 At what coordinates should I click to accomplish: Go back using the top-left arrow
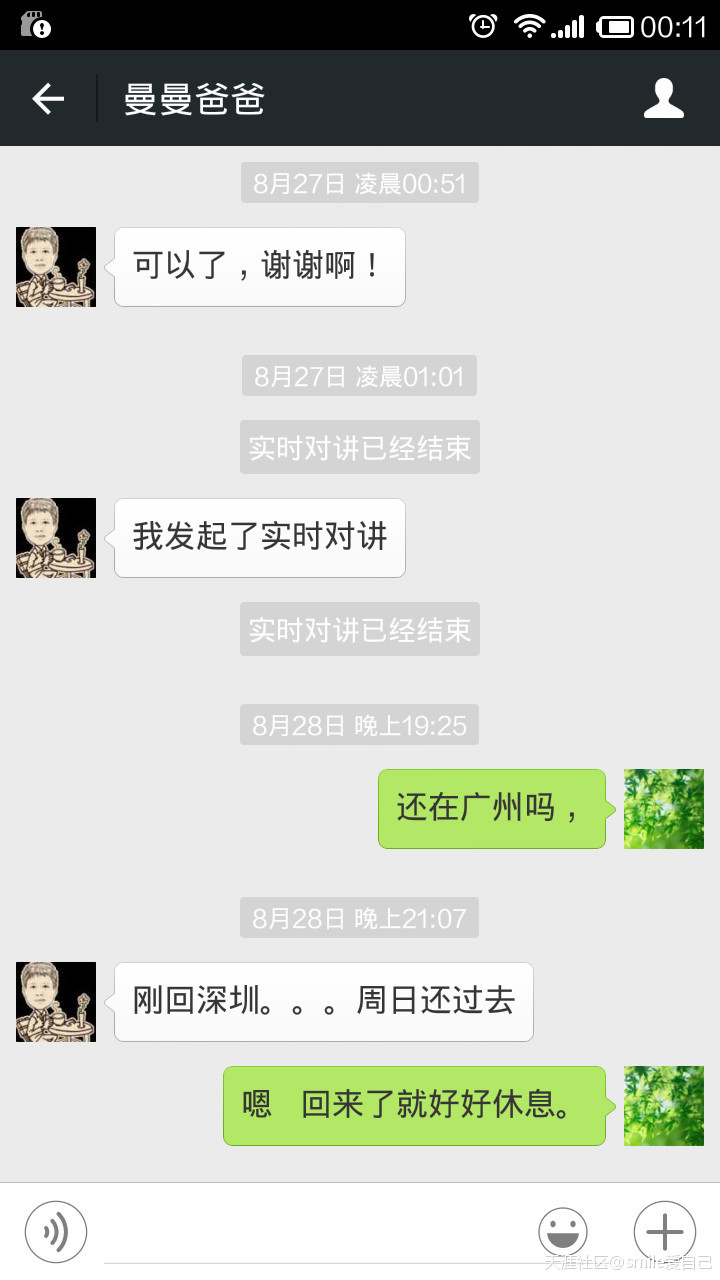48,98
